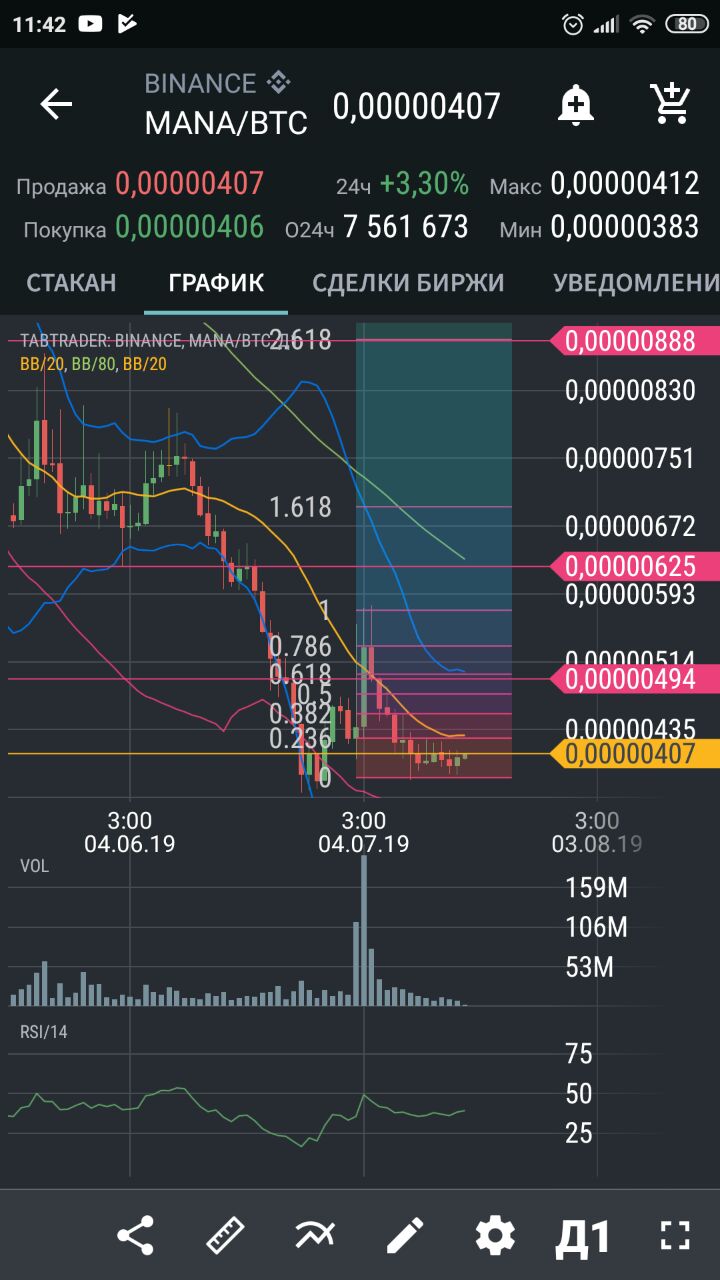Go back using the arrow icon
This screenshot has width=720, height=1280.
[x=56, y=104]
